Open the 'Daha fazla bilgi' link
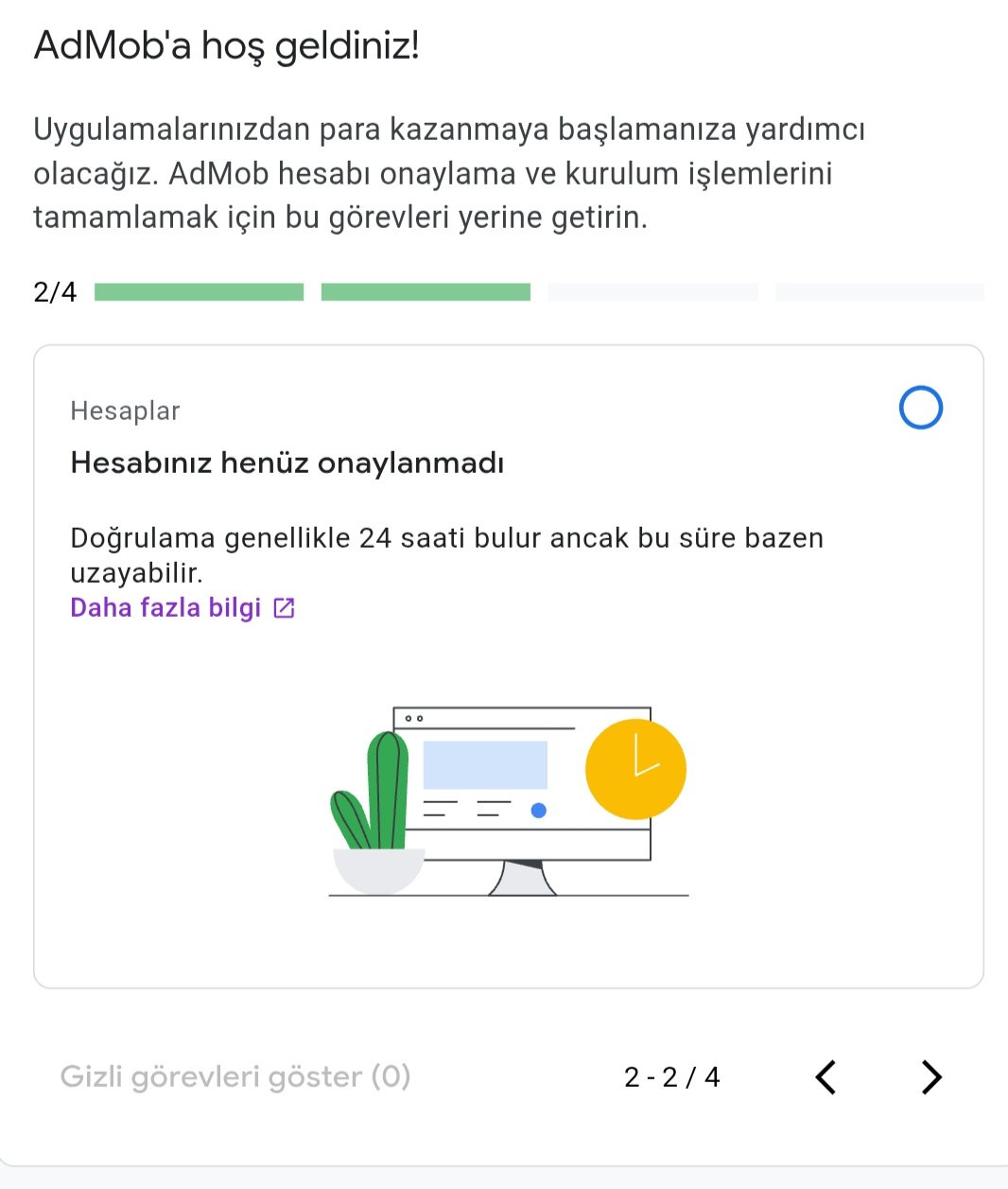The image size is (1008, 1189). click(182, 607)
